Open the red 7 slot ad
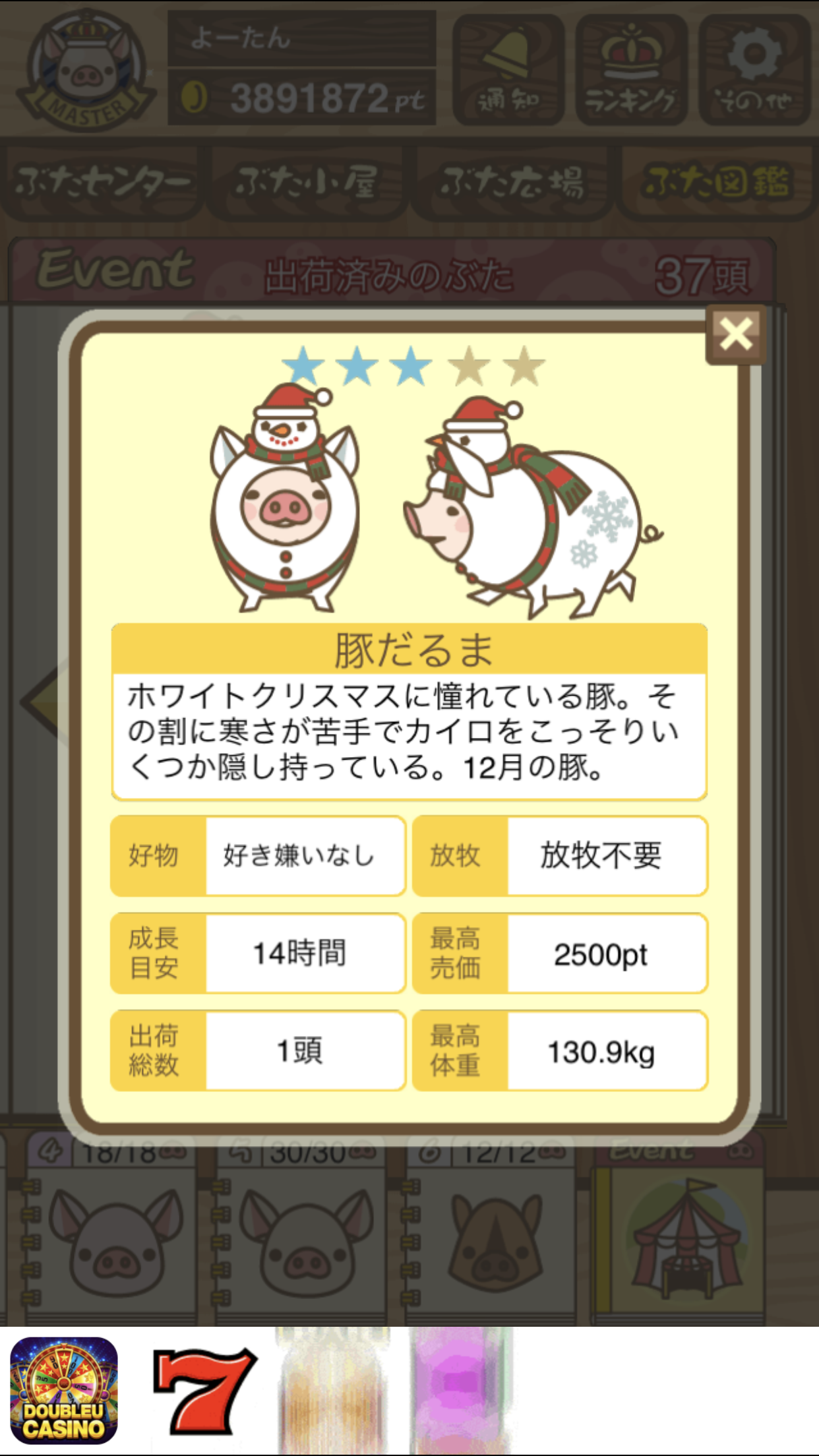The height and width of the screenshot is (1456, 819). [204, 1391]
